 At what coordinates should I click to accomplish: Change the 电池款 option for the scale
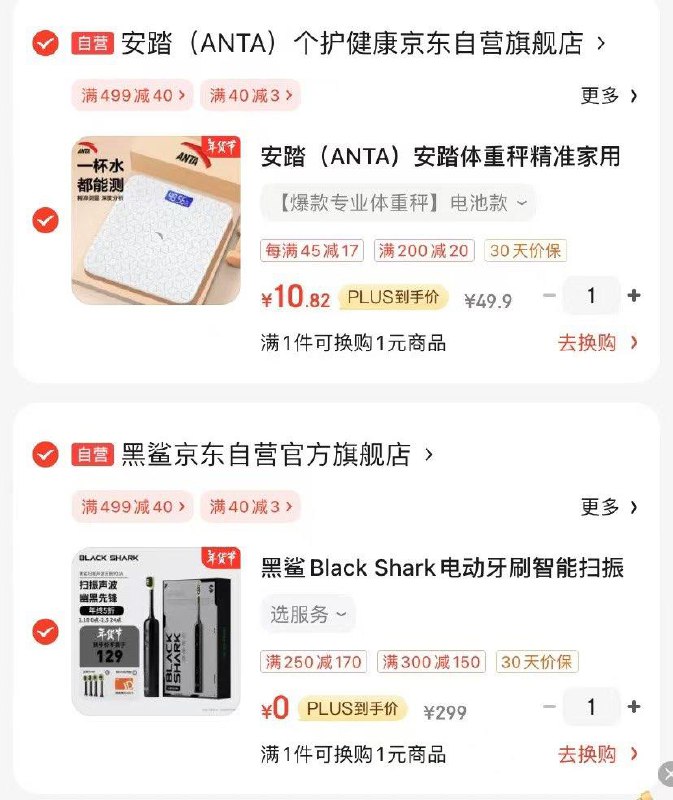point(398,203)
